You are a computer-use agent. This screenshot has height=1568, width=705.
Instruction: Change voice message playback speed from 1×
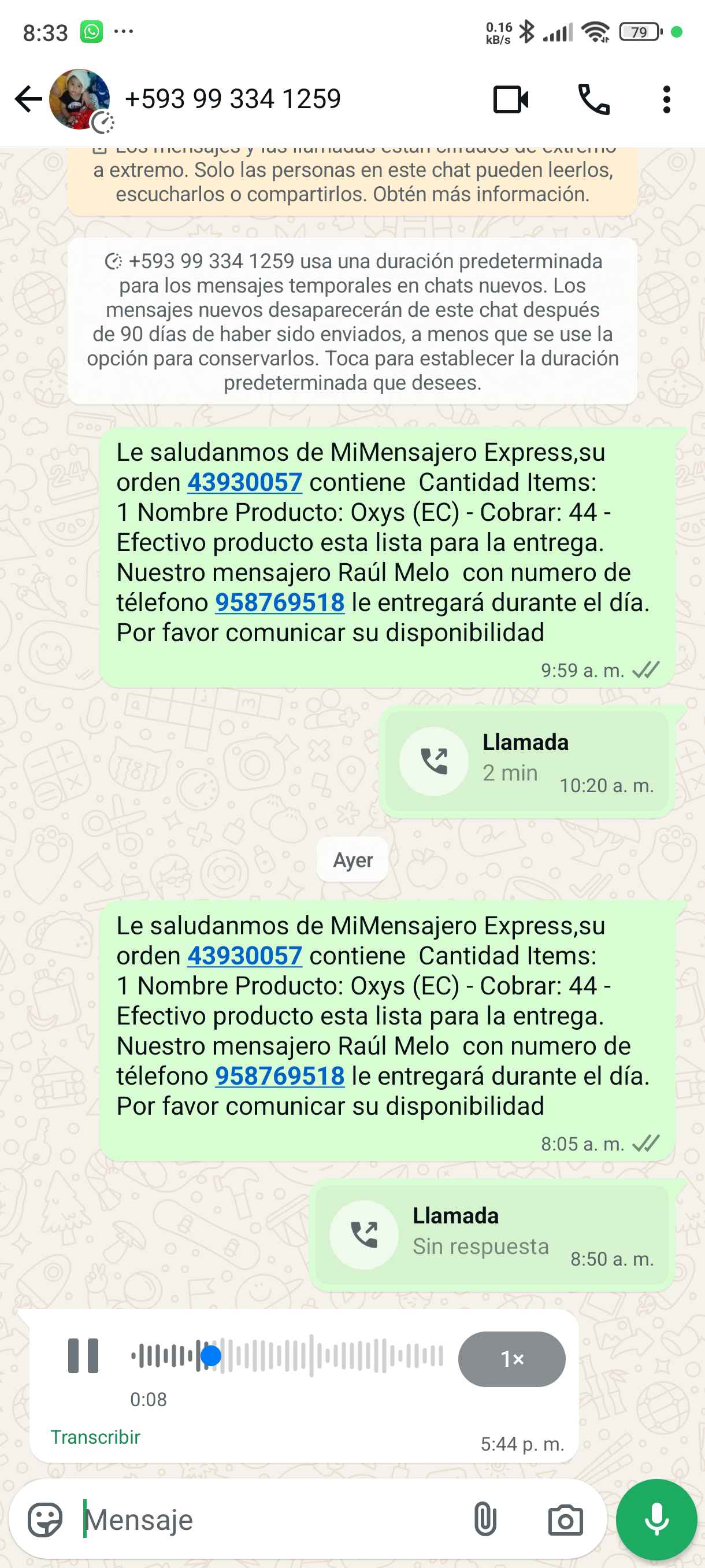(x=511, y=1359)
